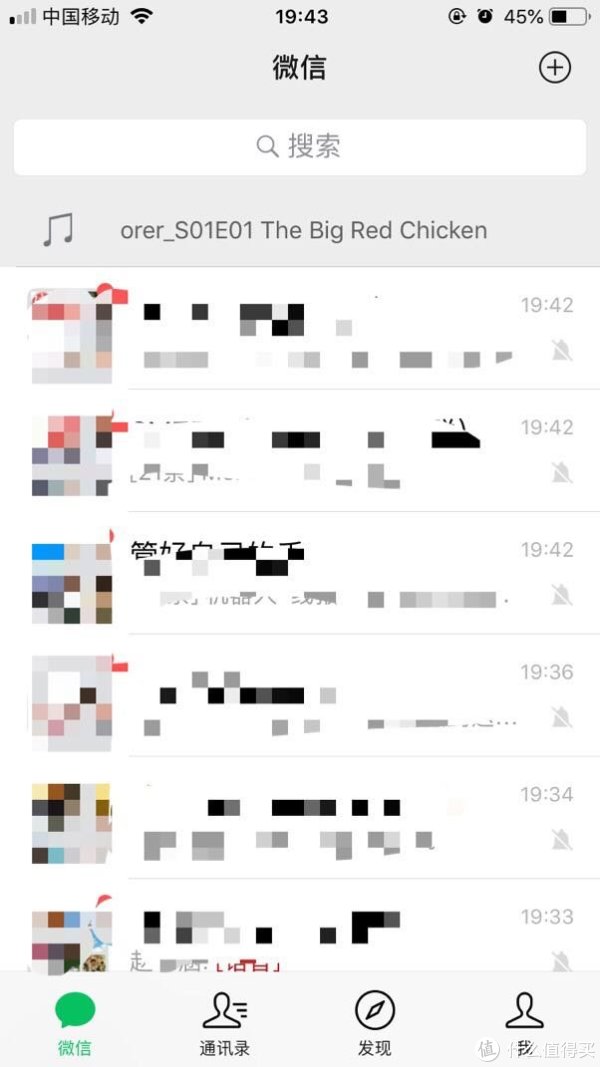Open the chat from 19:34
600x1067 pixels.
coord(300,818)
